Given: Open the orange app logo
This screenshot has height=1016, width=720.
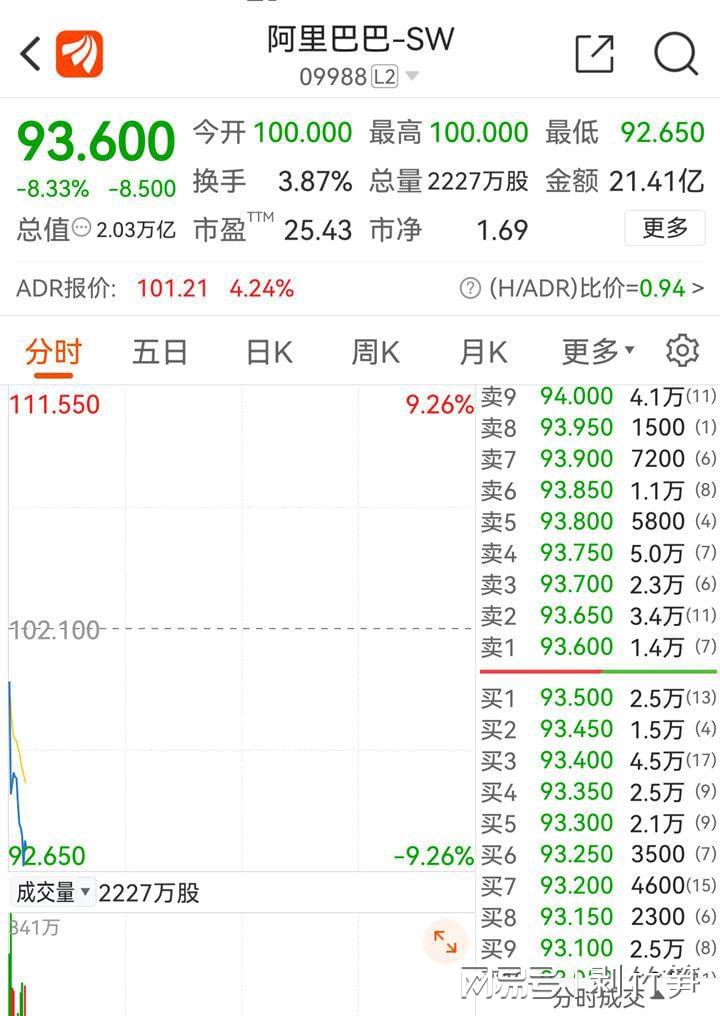Looking at the screenshot, I should click(79, 54).
